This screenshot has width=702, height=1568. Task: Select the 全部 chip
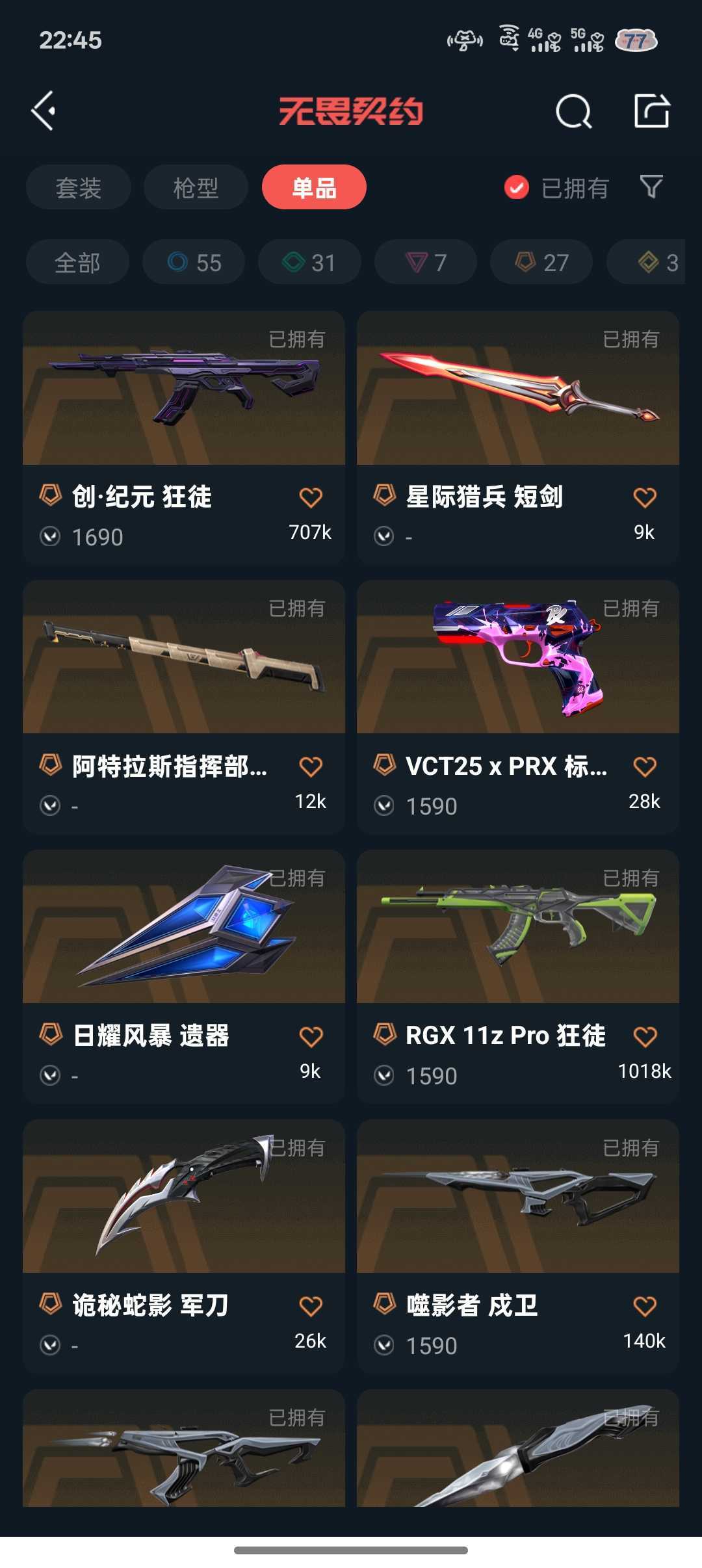pyautogui.click(x=77, y=263)
